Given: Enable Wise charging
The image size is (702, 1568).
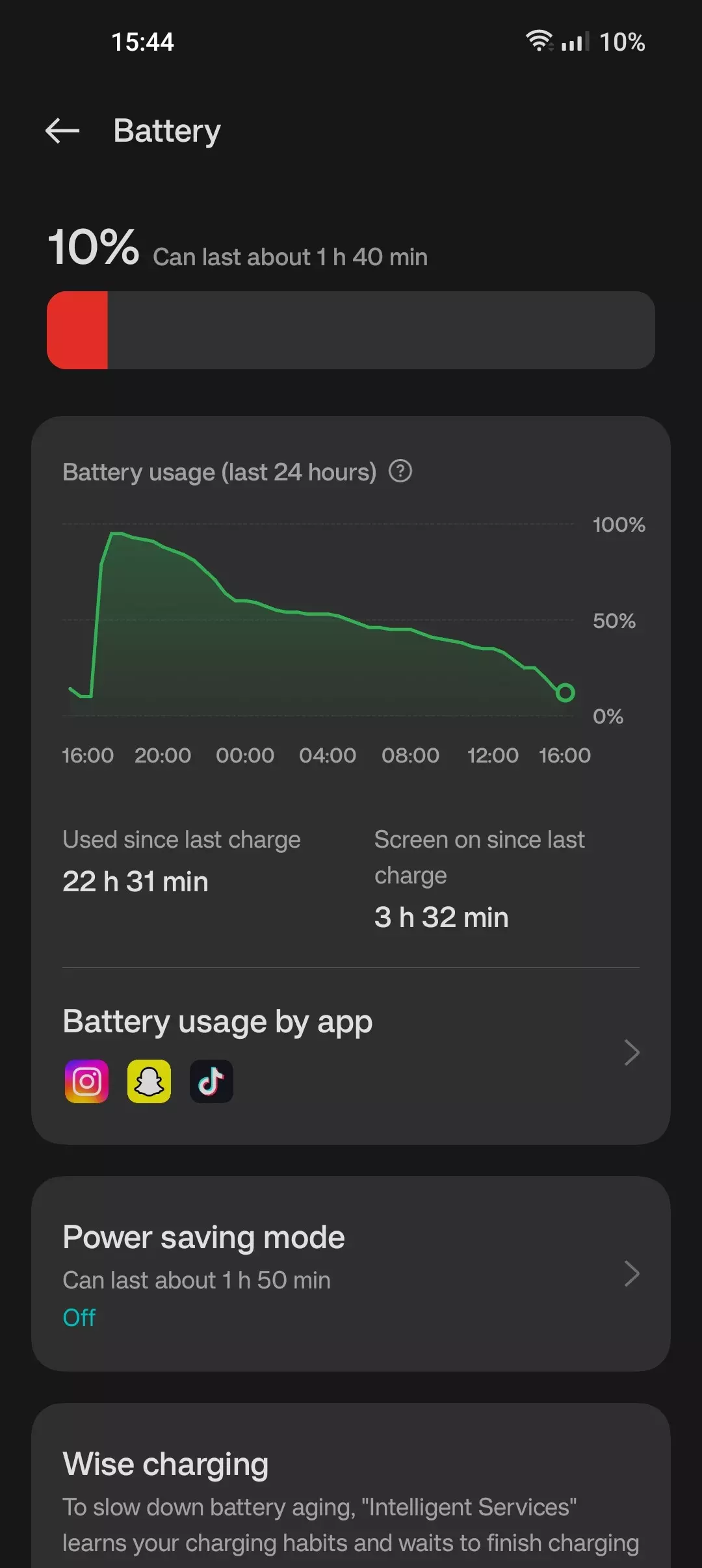Looking at the screenshot, I should (351, 1463).
